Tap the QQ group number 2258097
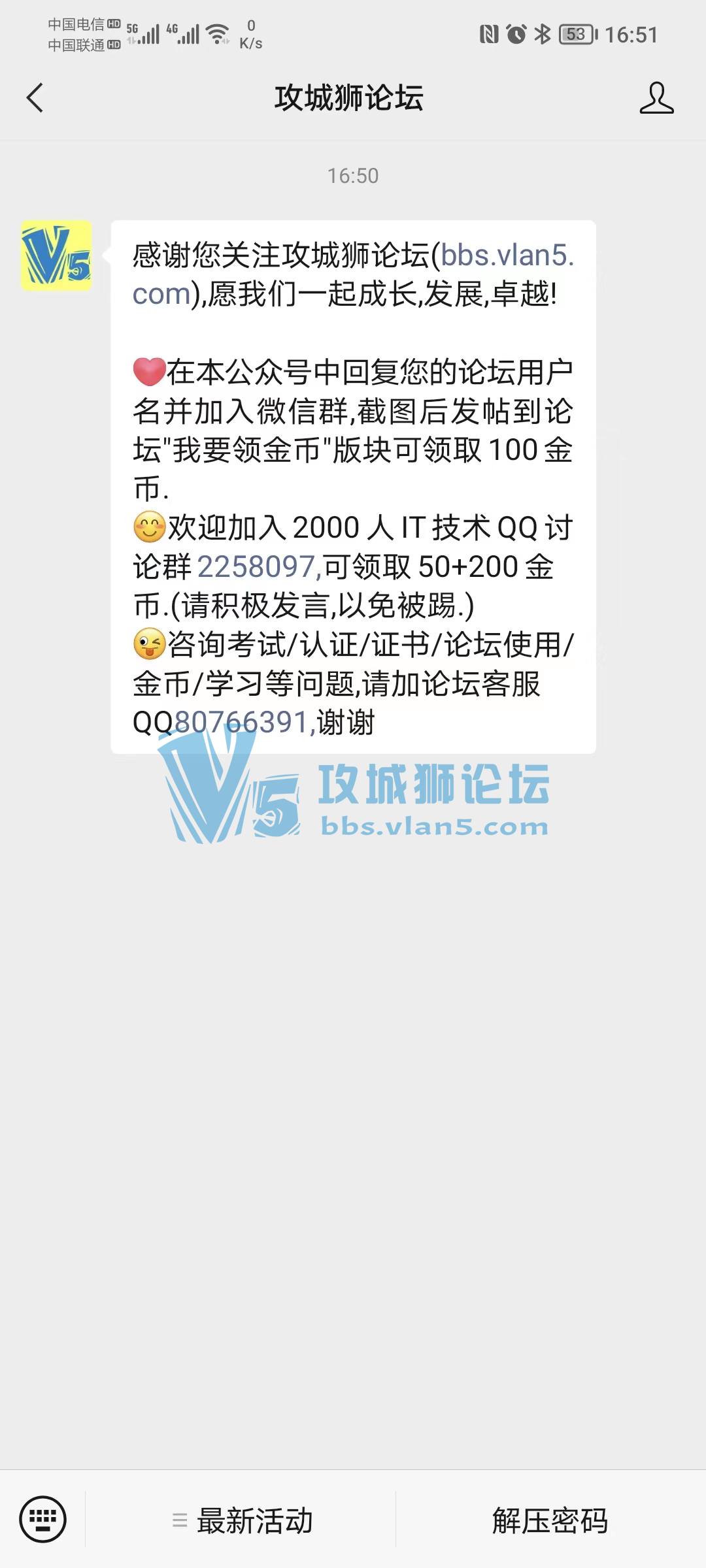 [x=258, y=566]
